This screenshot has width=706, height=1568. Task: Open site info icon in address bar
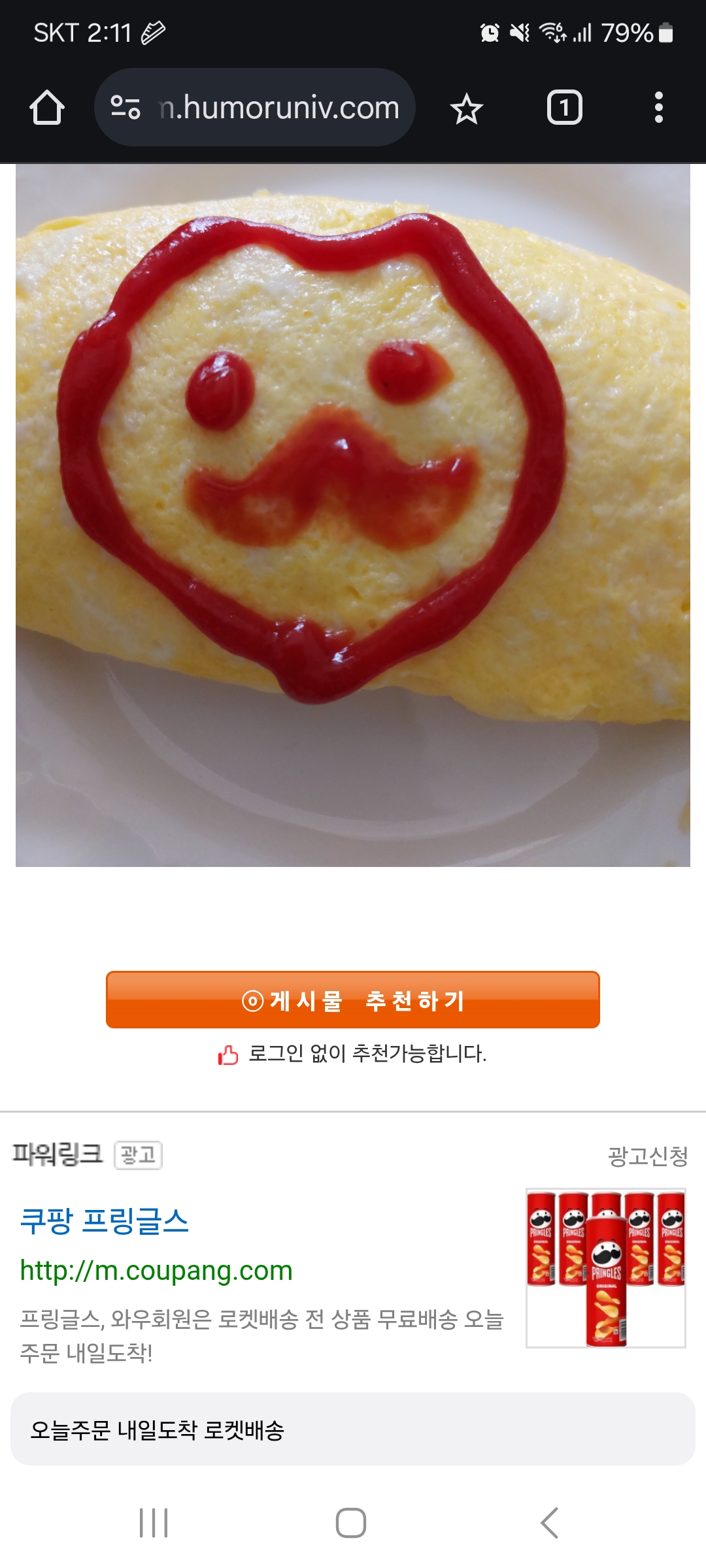coord(126,108)
